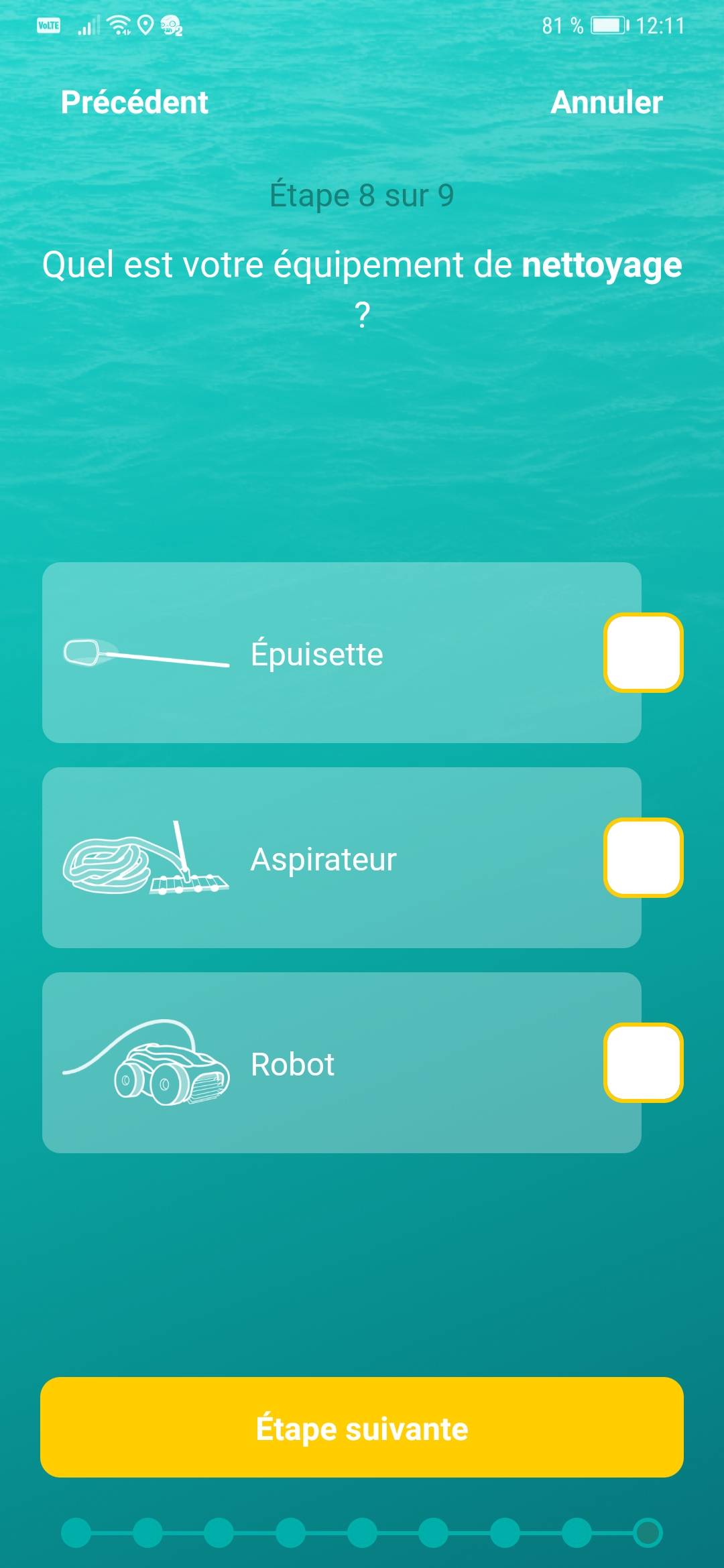Tick the Robot checkbox
724x1568 pixels.
click(x=643, y=1063)
